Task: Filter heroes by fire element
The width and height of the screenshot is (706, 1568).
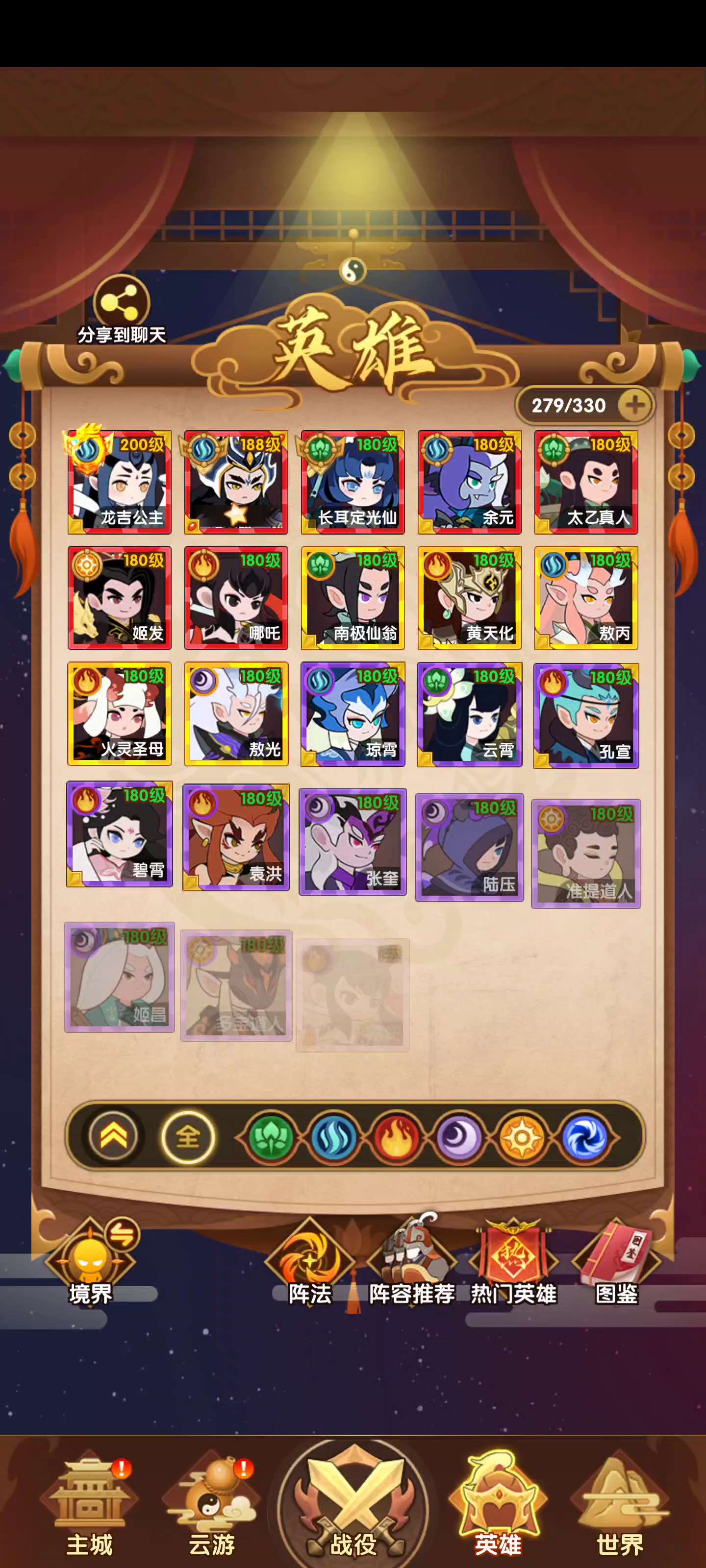Action: click(x=396, y=1137)
